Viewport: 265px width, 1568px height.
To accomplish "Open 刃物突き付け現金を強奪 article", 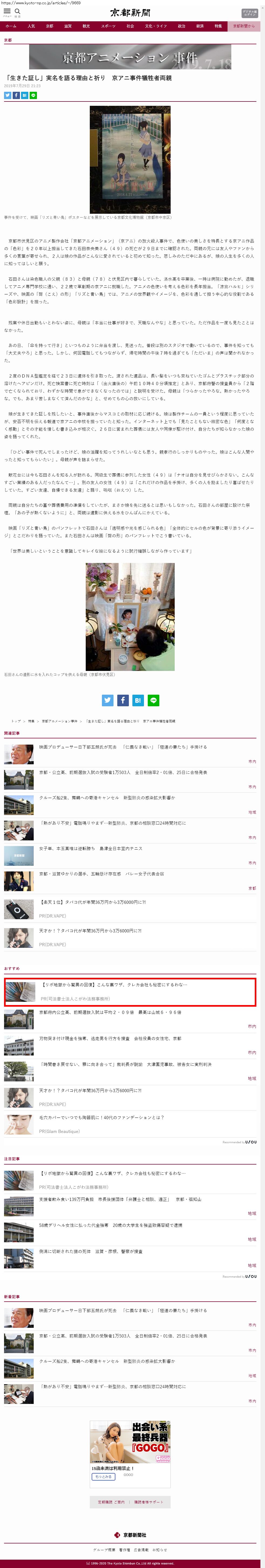I will click(x=109, y=1038).
